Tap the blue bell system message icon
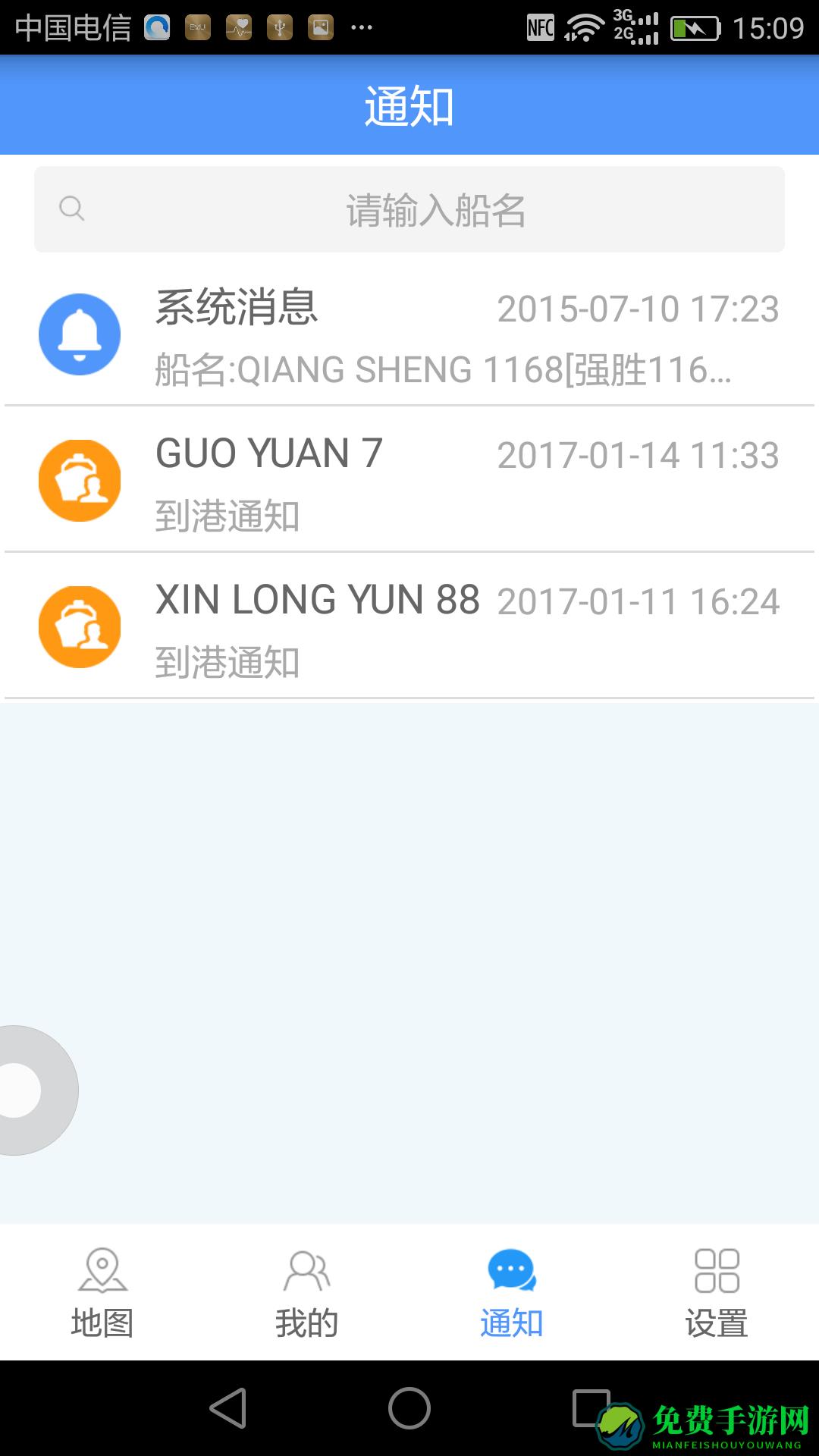This screenshot has width=819, height=1456. (x=79, y=334)
